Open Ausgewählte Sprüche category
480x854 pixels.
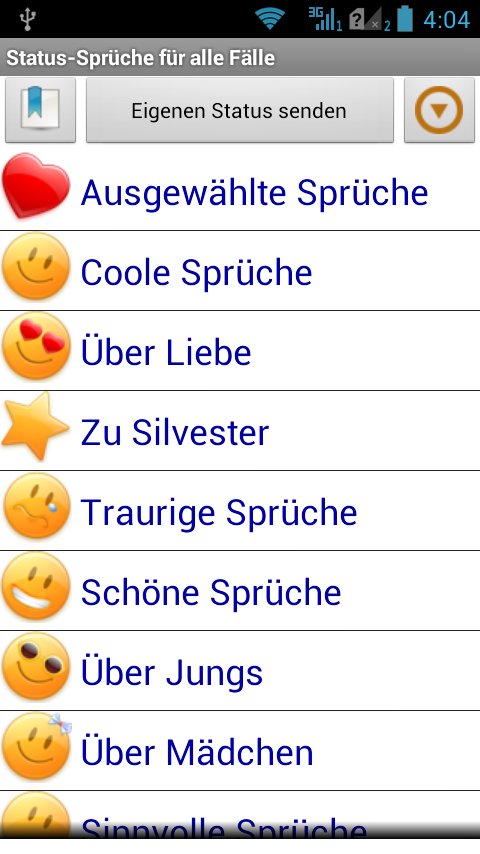[x=240, y=191]
